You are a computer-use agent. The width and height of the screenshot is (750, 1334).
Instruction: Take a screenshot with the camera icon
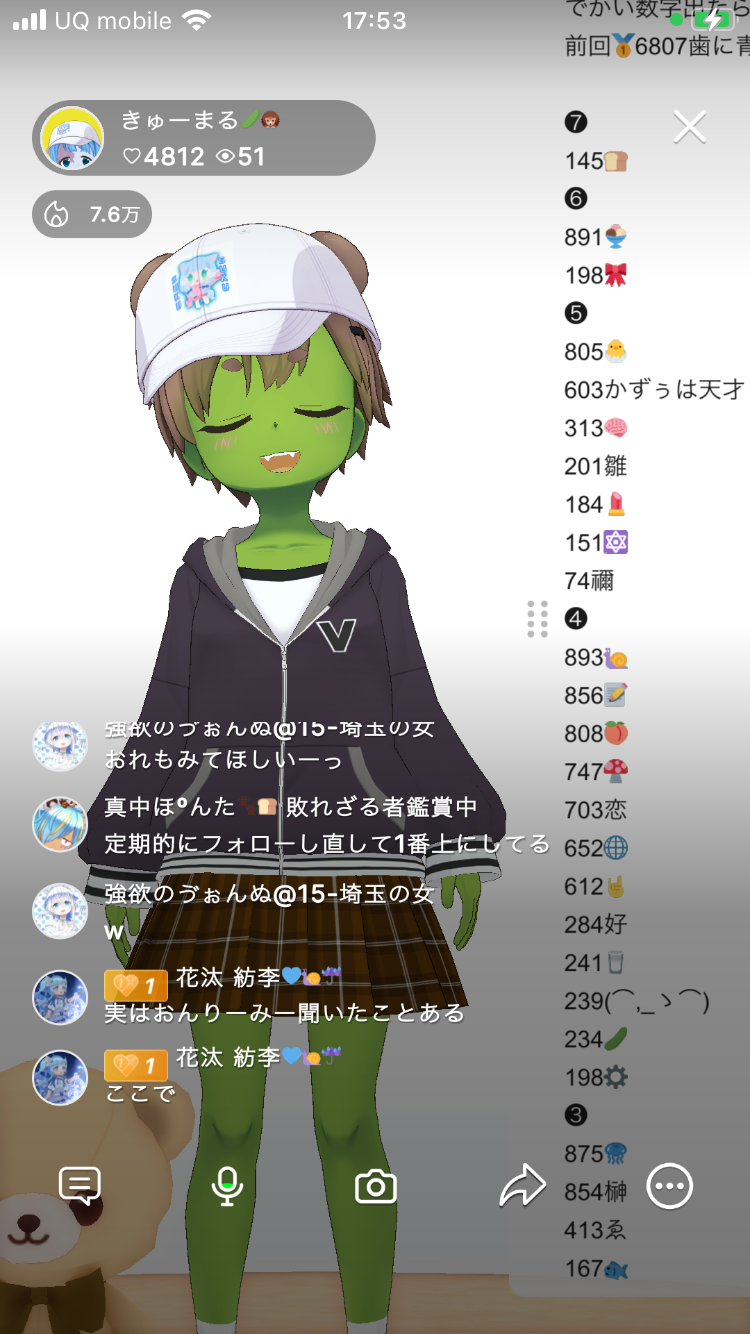coord(376,1187)
